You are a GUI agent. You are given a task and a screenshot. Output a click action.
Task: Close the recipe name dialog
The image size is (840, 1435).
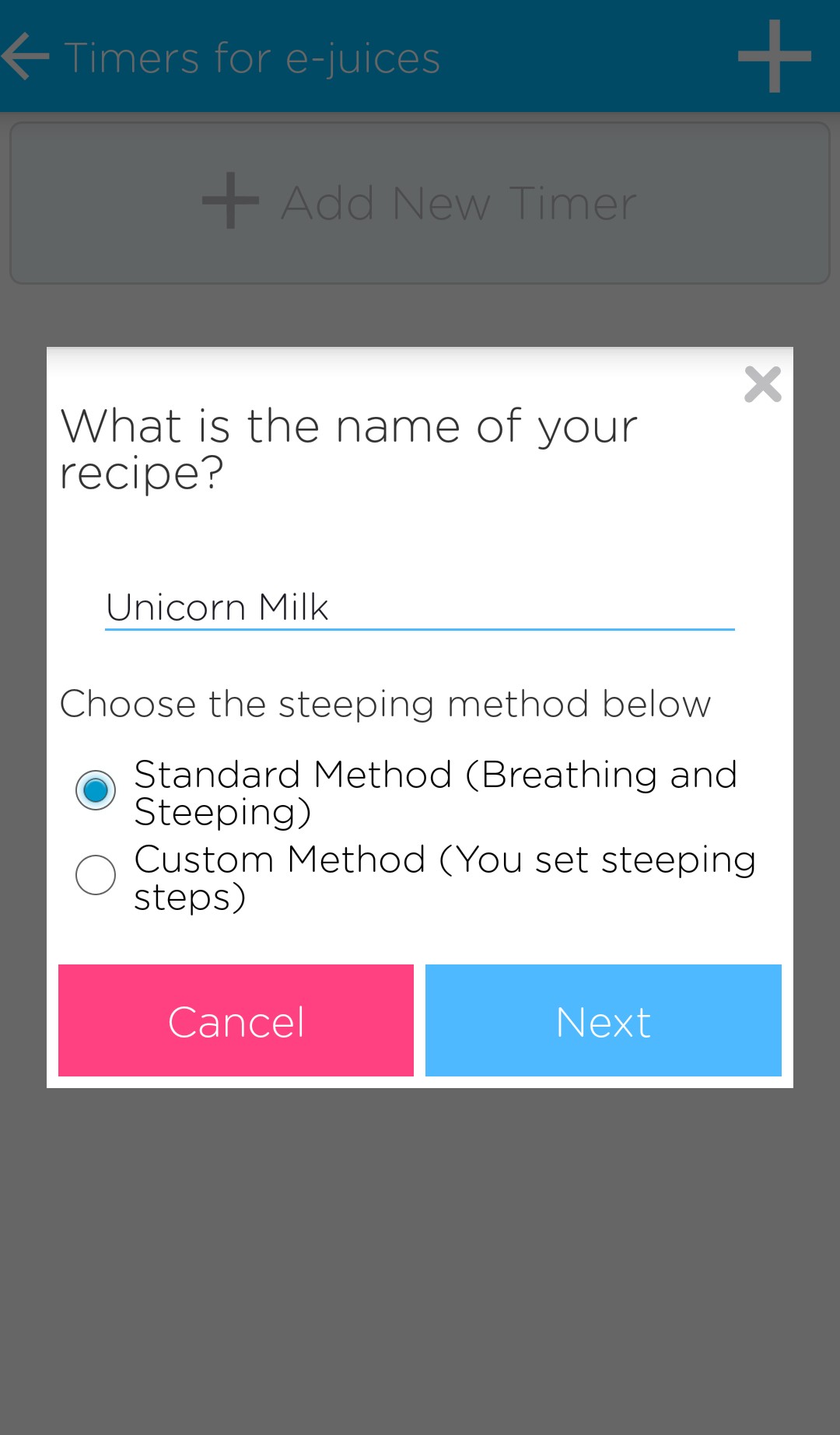click(762, 384)
